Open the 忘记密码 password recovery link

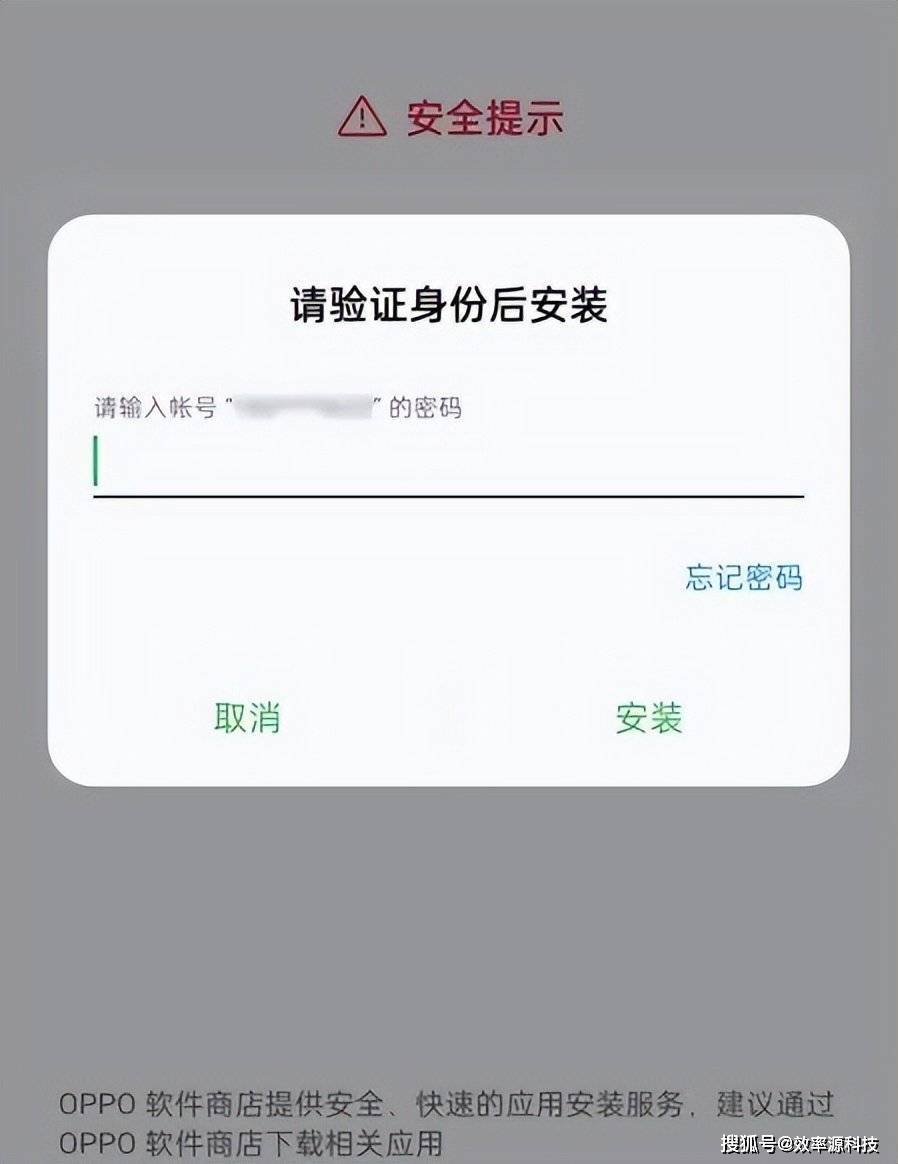(x=745, y=578)
